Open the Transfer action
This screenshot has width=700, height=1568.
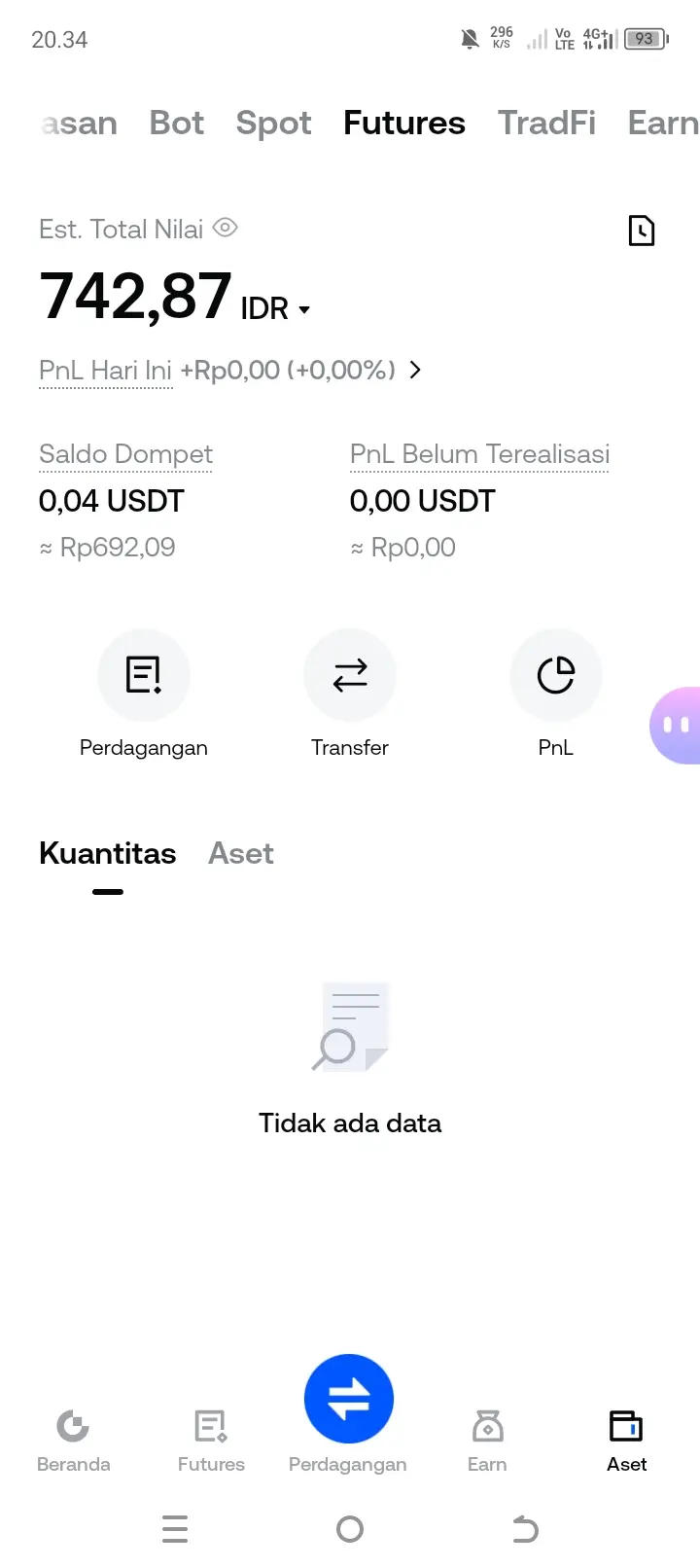point(350,675)
